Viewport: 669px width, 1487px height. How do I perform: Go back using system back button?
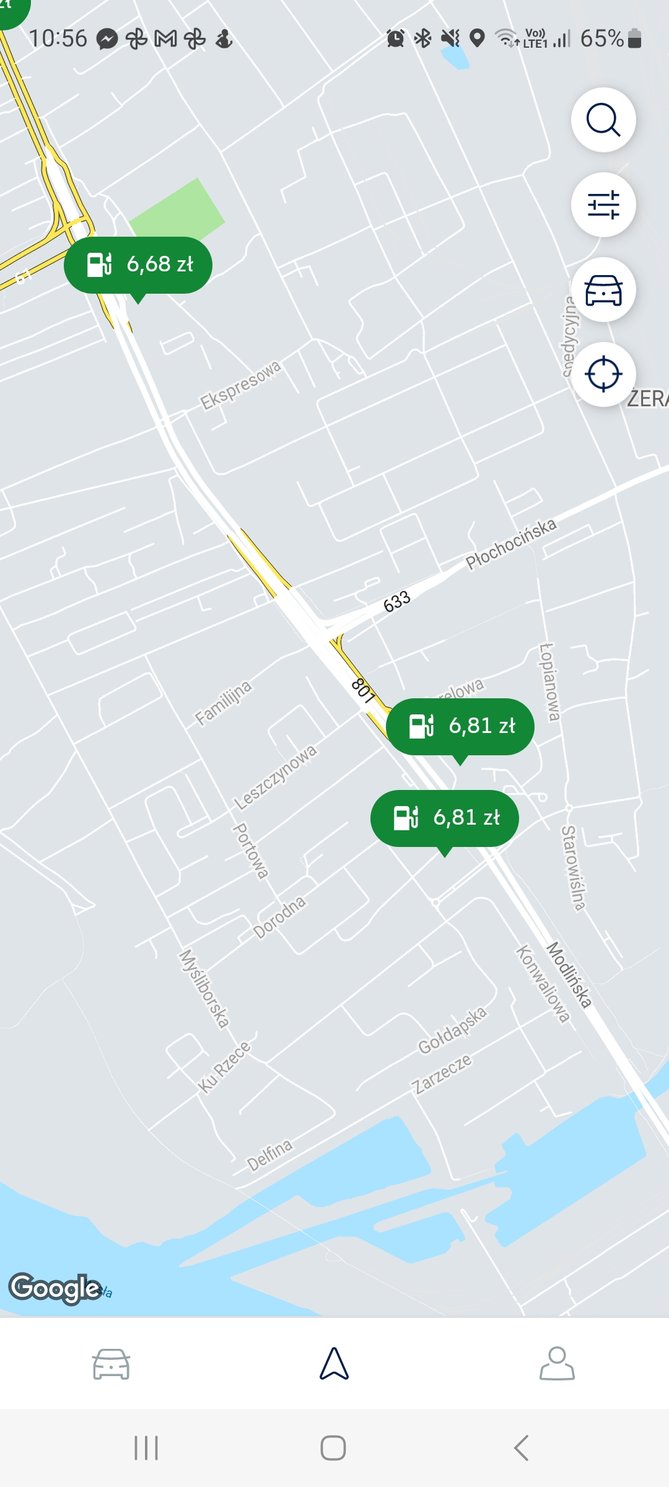point(520,1448)
